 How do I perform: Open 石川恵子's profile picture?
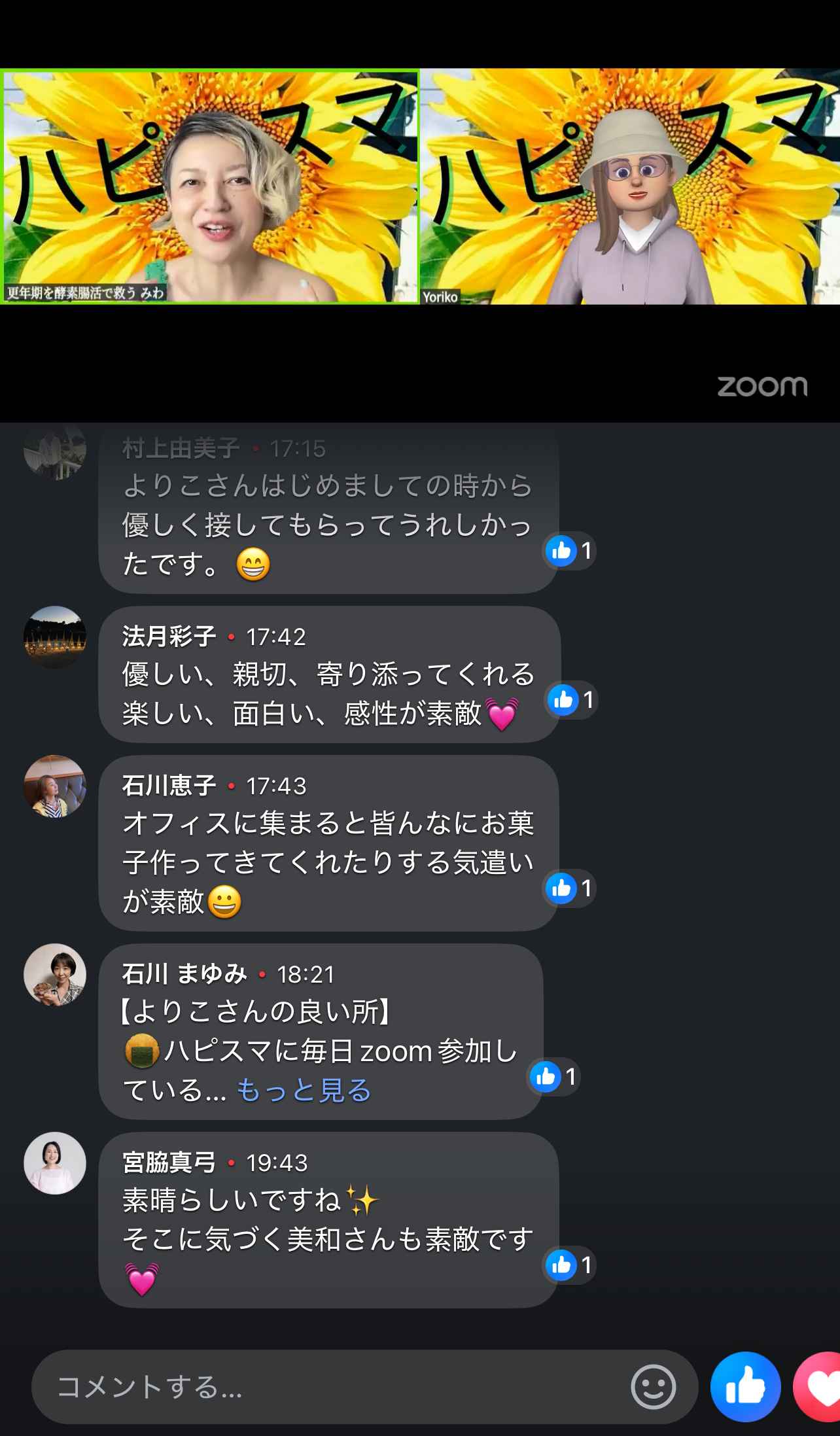[x=55, y=786]
